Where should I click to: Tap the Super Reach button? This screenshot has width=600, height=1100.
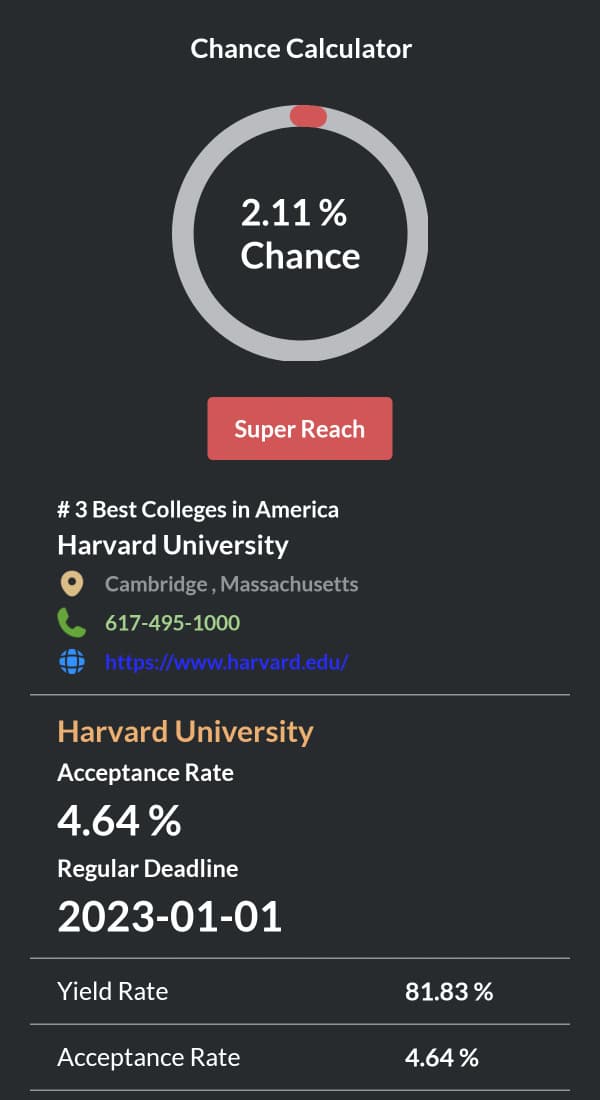(x=300, y=429)
